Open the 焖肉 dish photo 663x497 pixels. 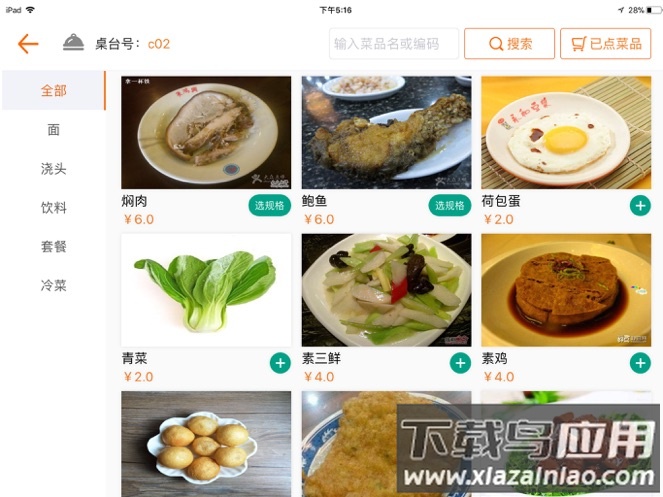pyautogui.click(x=206, y=132)
